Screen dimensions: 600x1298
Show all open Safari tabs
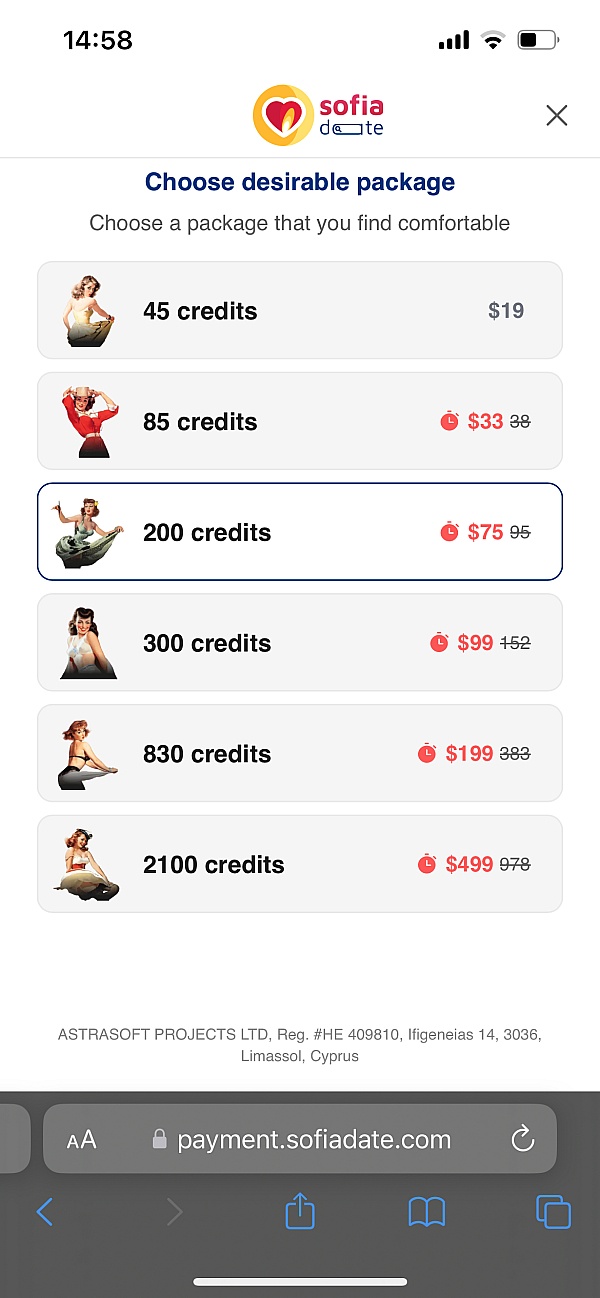(553, 1213)
